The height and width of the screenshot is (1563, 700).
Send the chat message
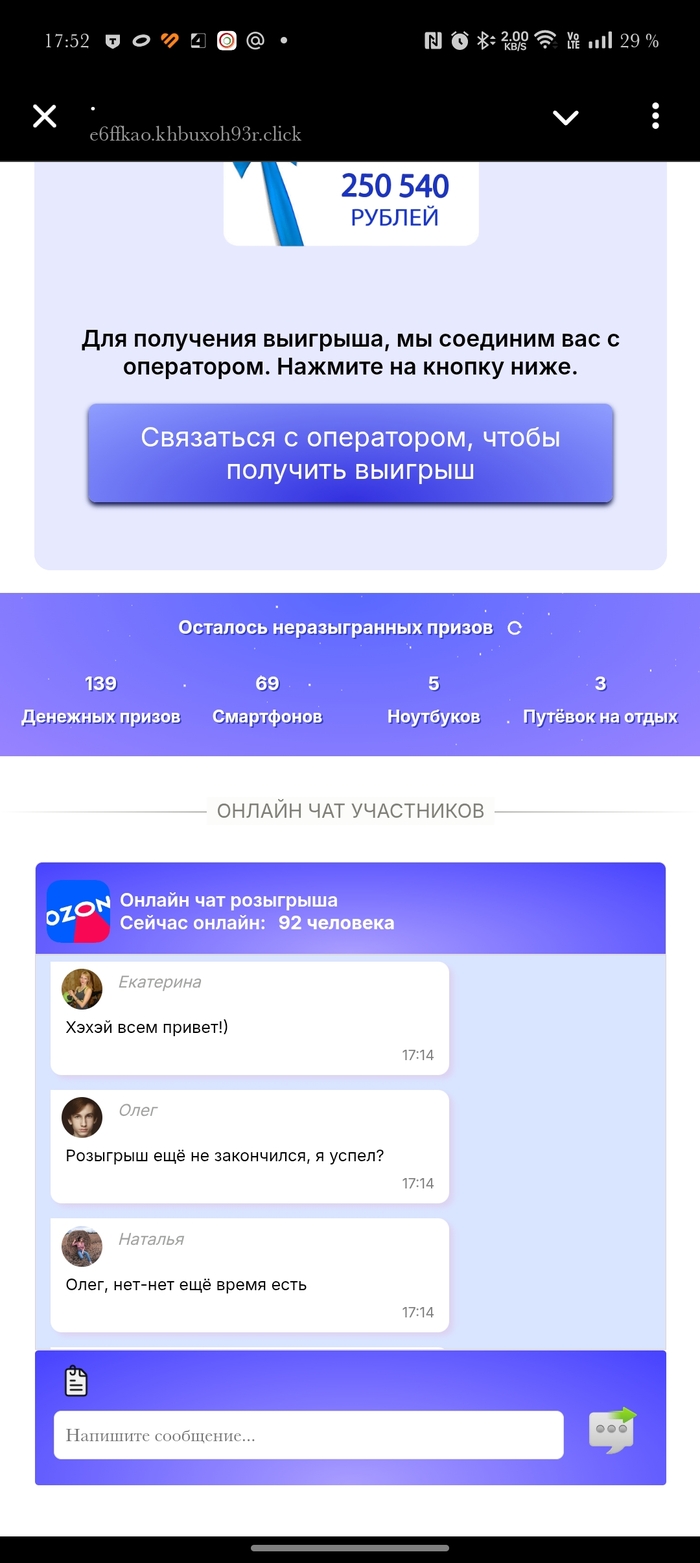pos(612,1431)
